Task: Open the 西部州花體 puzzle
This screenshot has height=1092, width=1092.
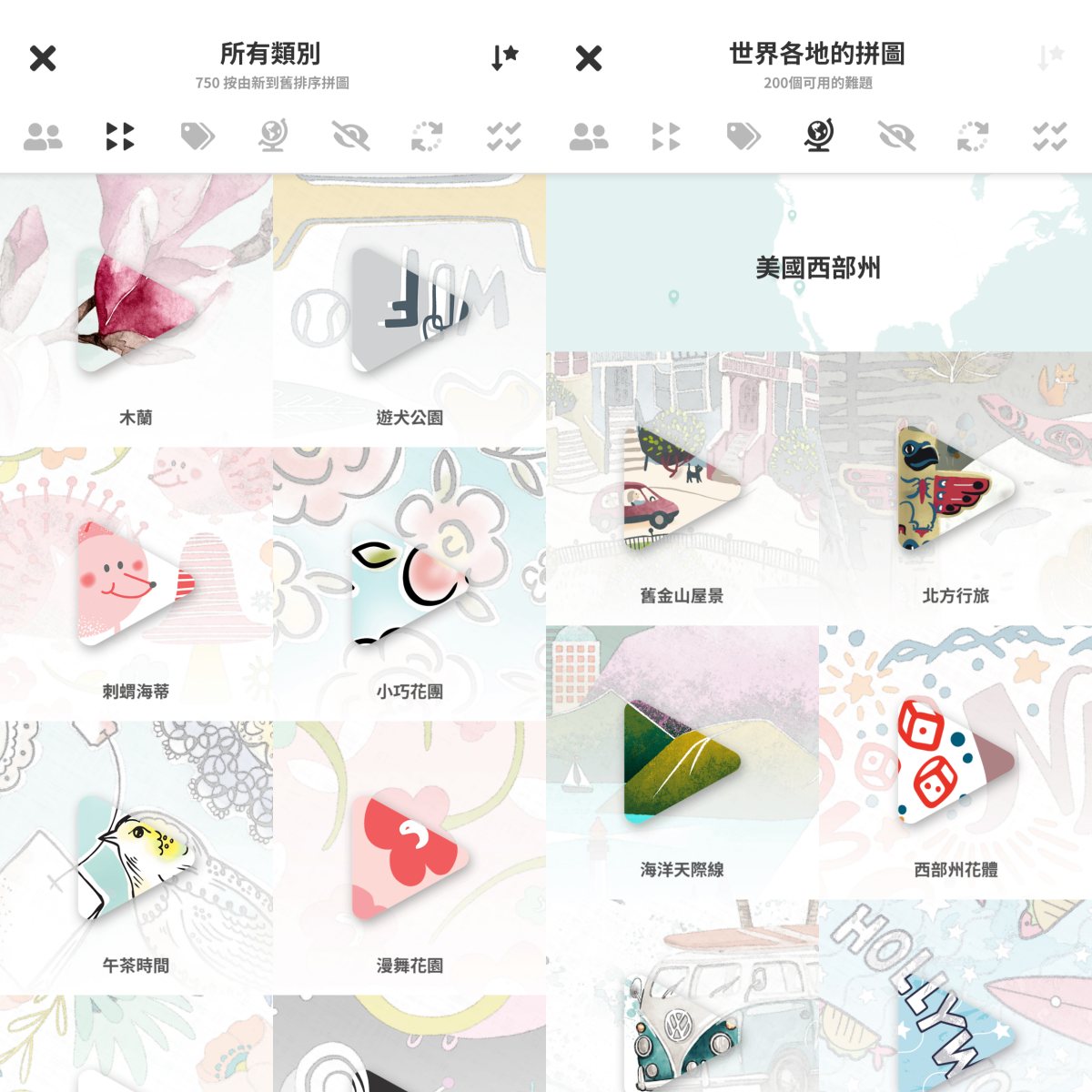Action: pos(955,761)
